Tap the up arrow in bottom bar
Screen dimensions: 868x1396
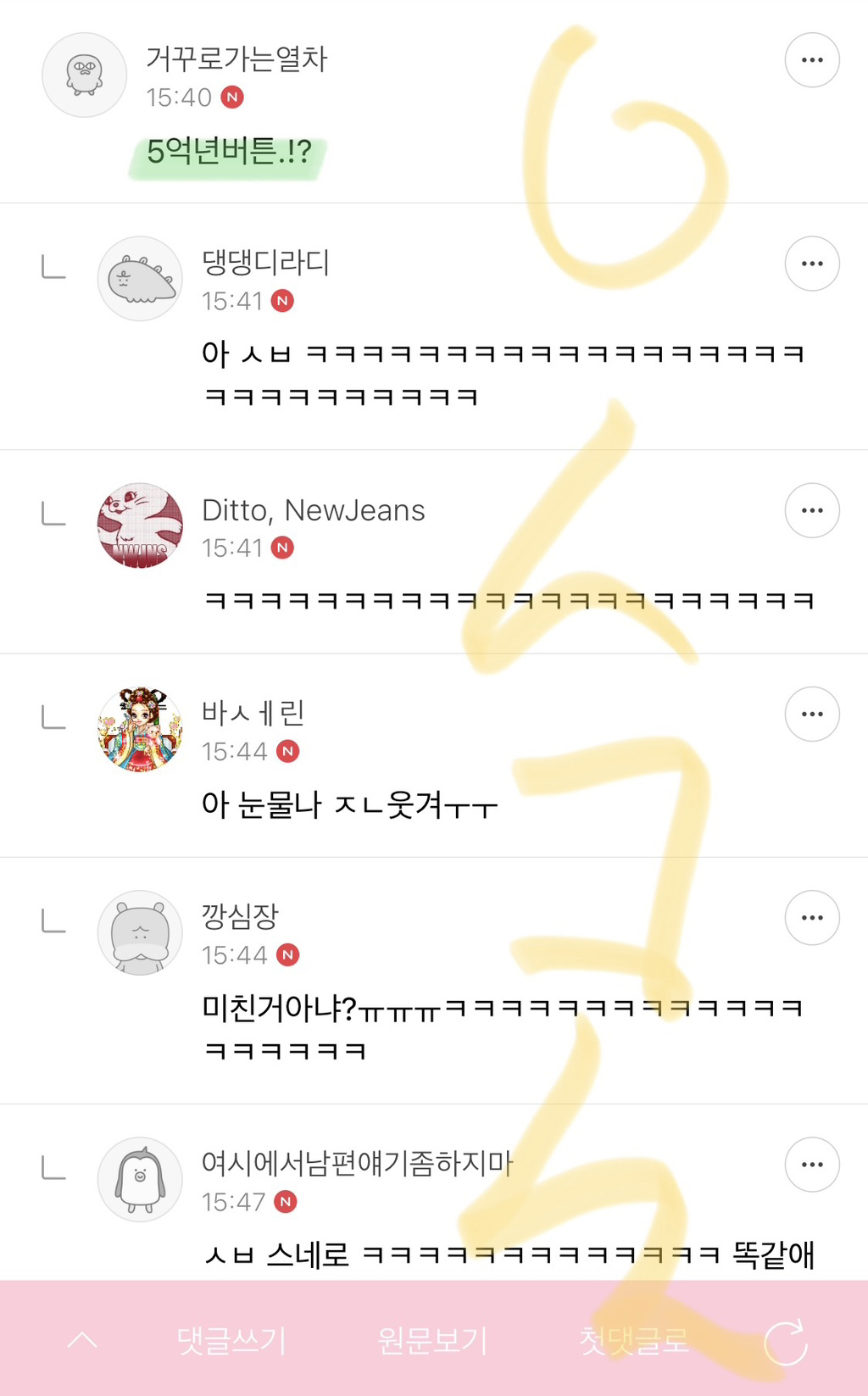click(x=82, y=1340)
